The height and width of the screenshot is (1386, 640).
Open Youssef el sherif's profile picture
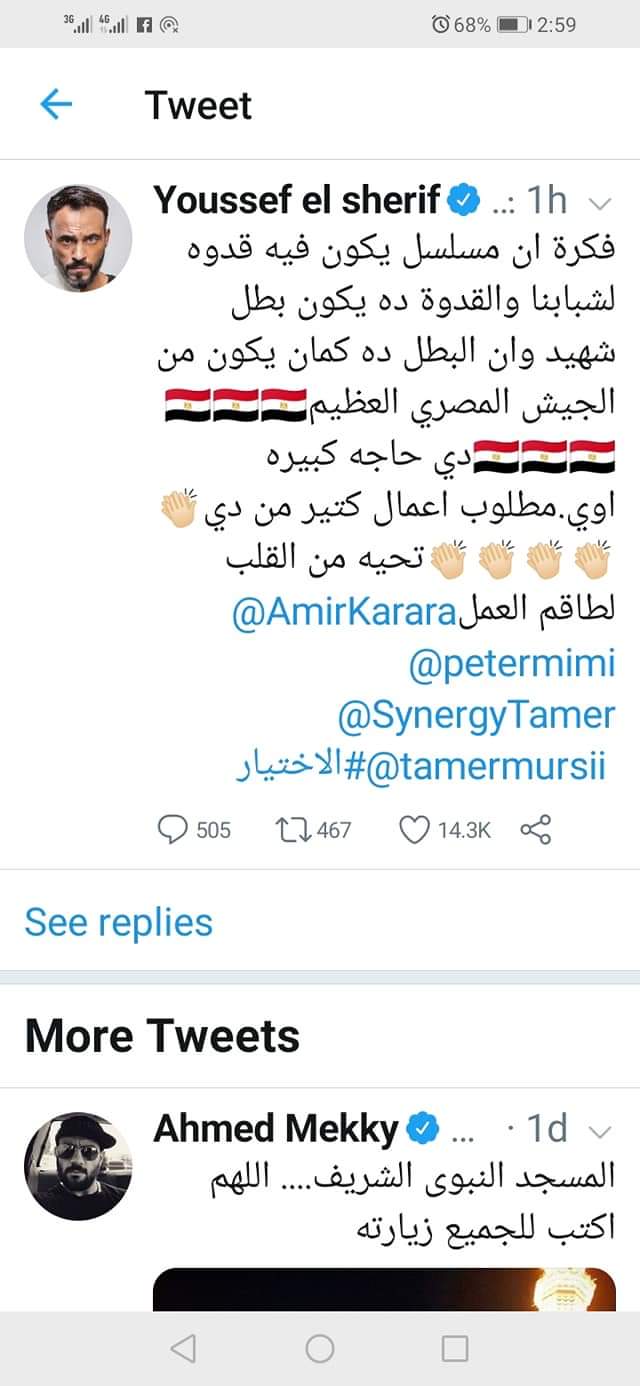78,238
